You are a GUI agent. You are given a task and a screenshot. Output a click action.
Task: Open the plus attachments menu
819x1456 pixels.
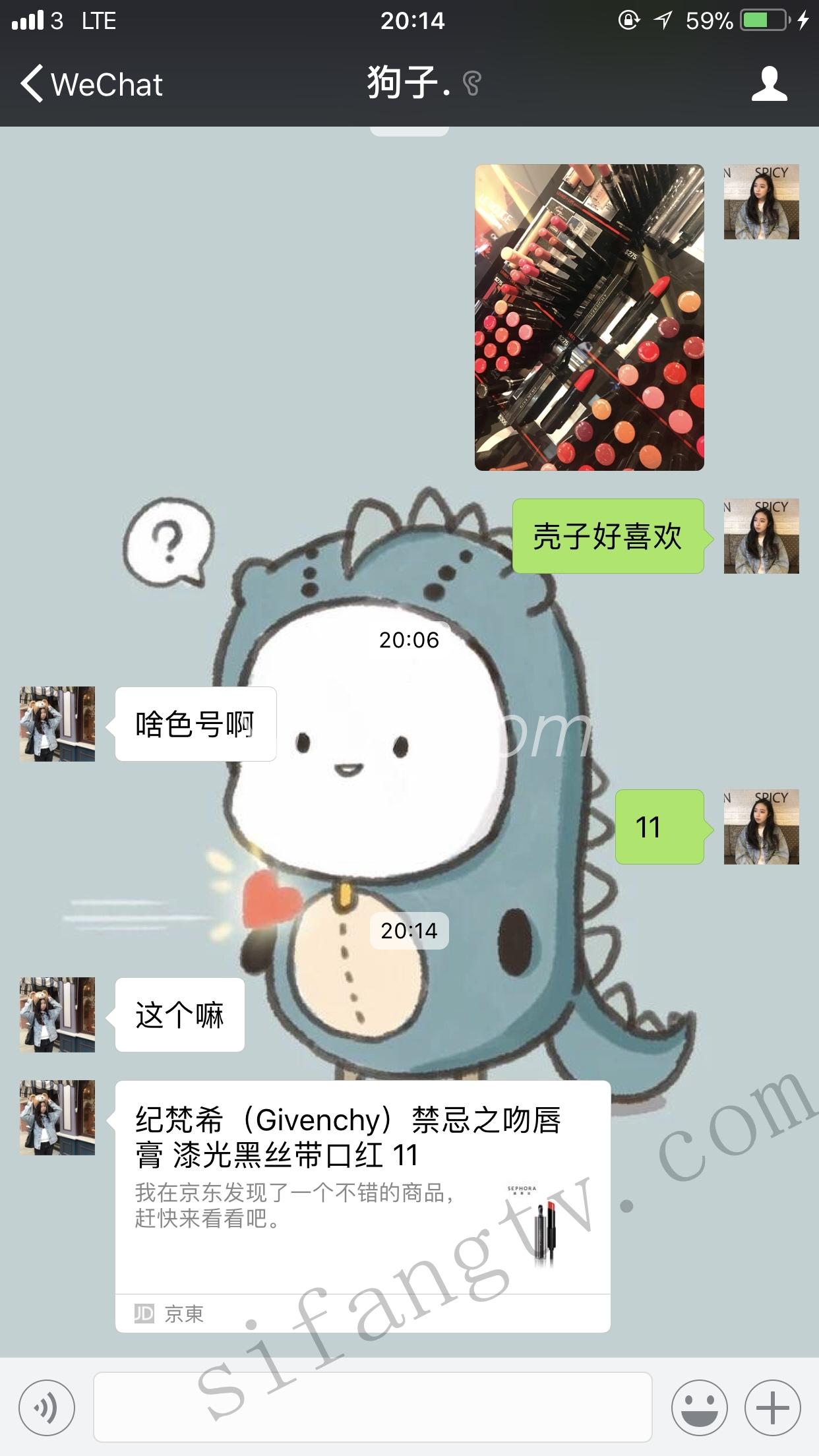[x=772, y=1407]
